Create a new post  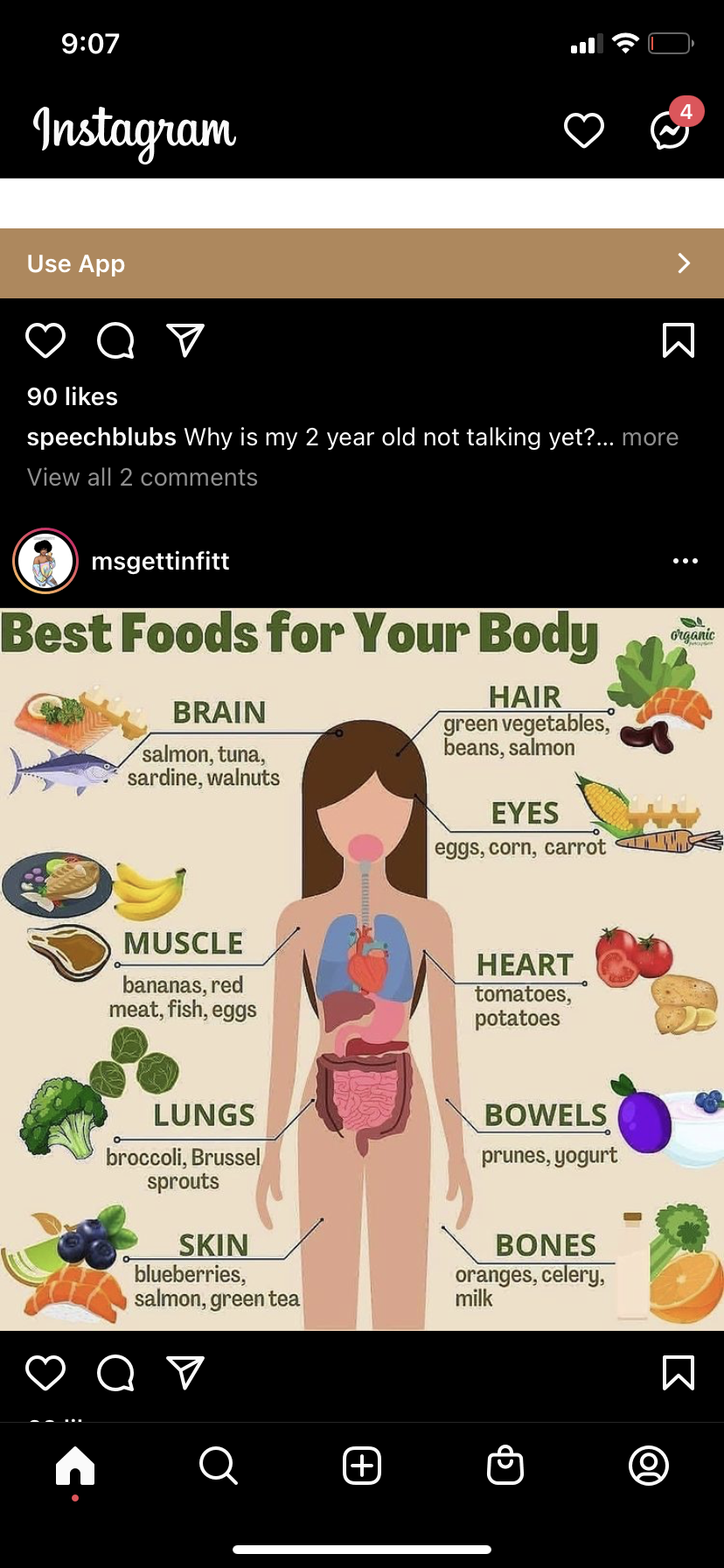pyautogui.click(x=362, y=1466)
